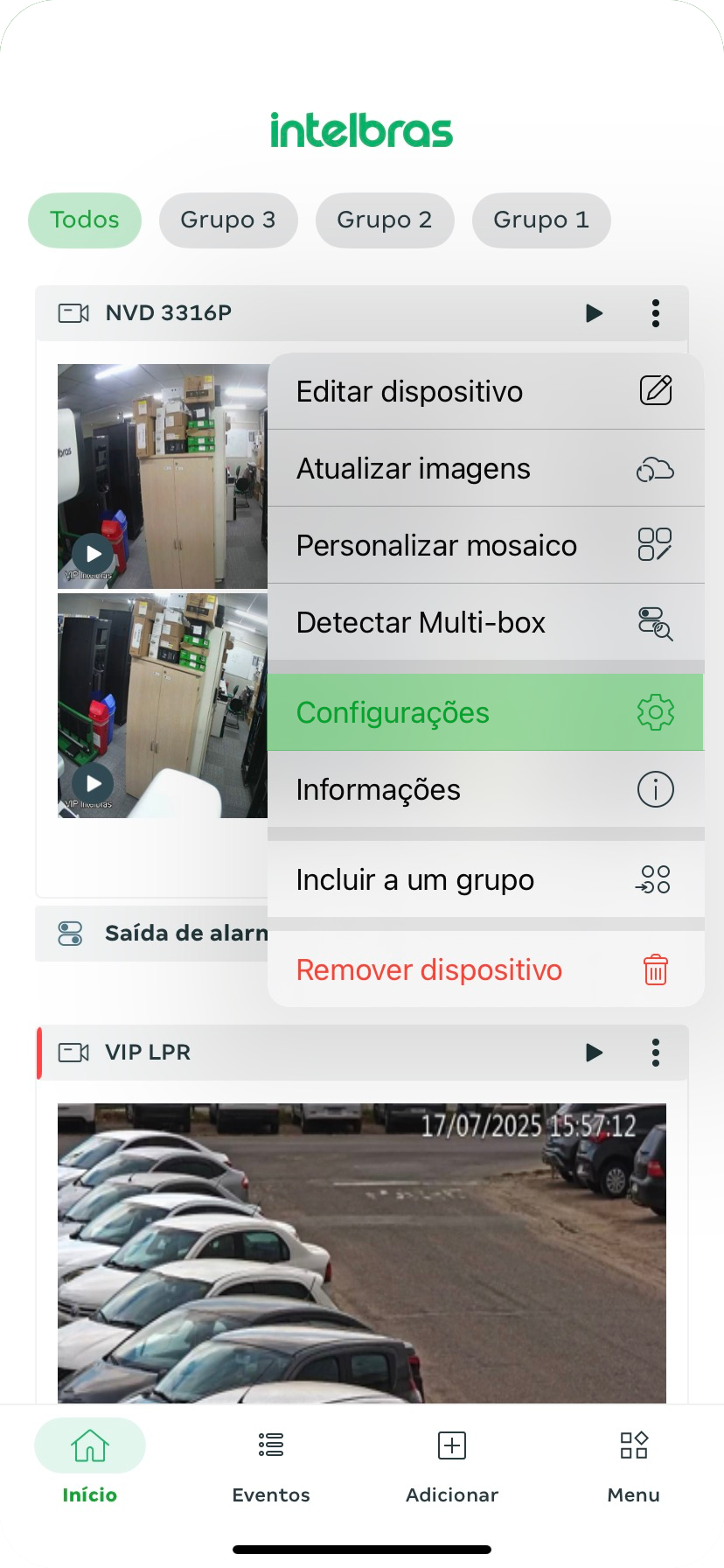Open the VIP LPR parking lot feed

362,1251
